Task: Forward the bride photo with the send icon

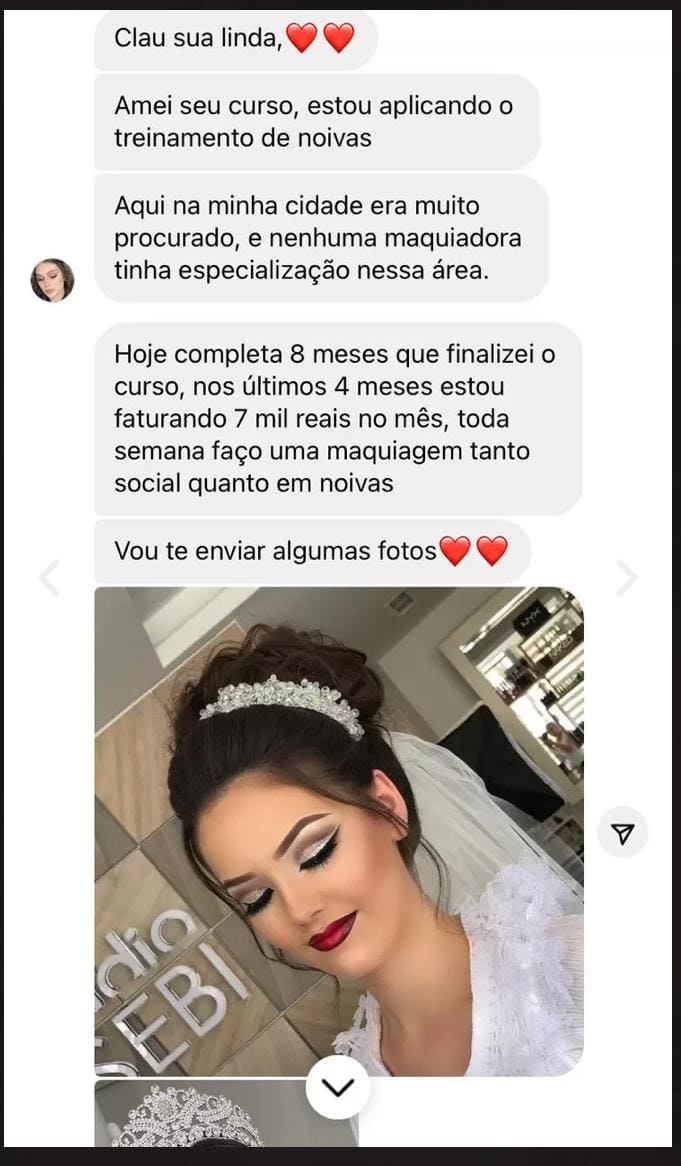Action: (623, 833)
